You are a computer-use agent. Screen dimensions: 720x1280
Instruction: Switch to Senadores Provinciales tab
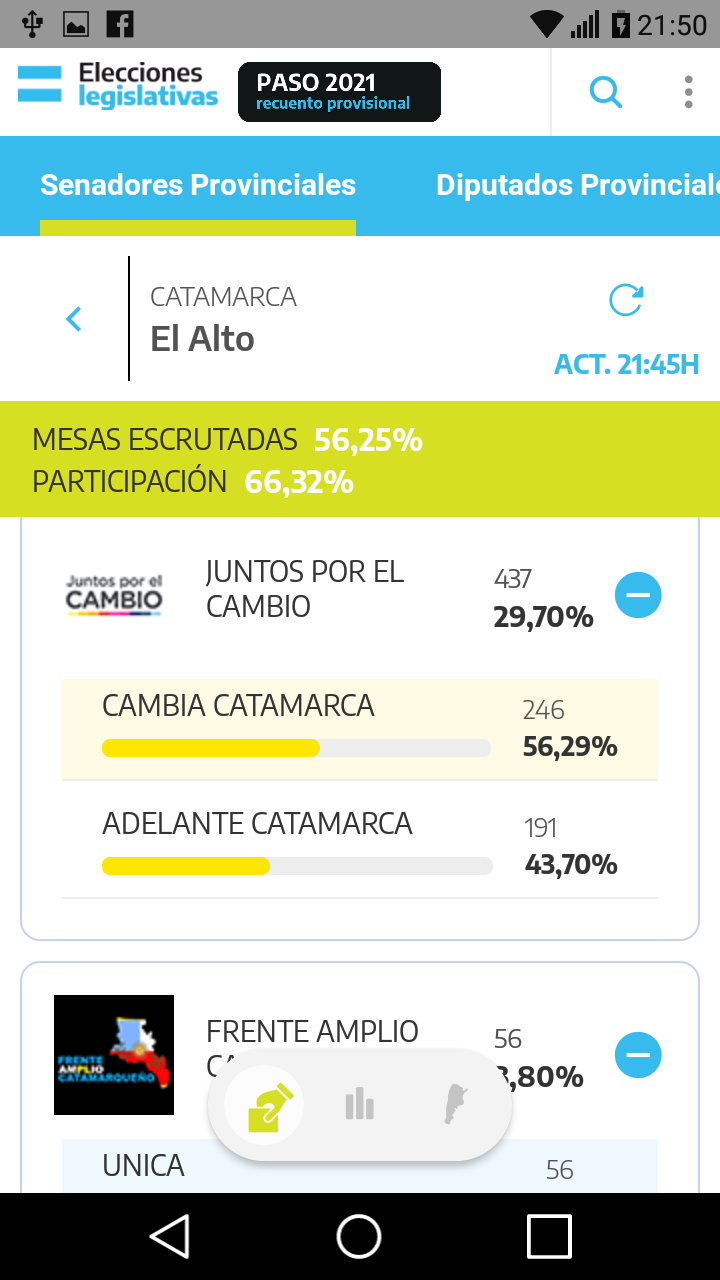click(x=198, y=185)
